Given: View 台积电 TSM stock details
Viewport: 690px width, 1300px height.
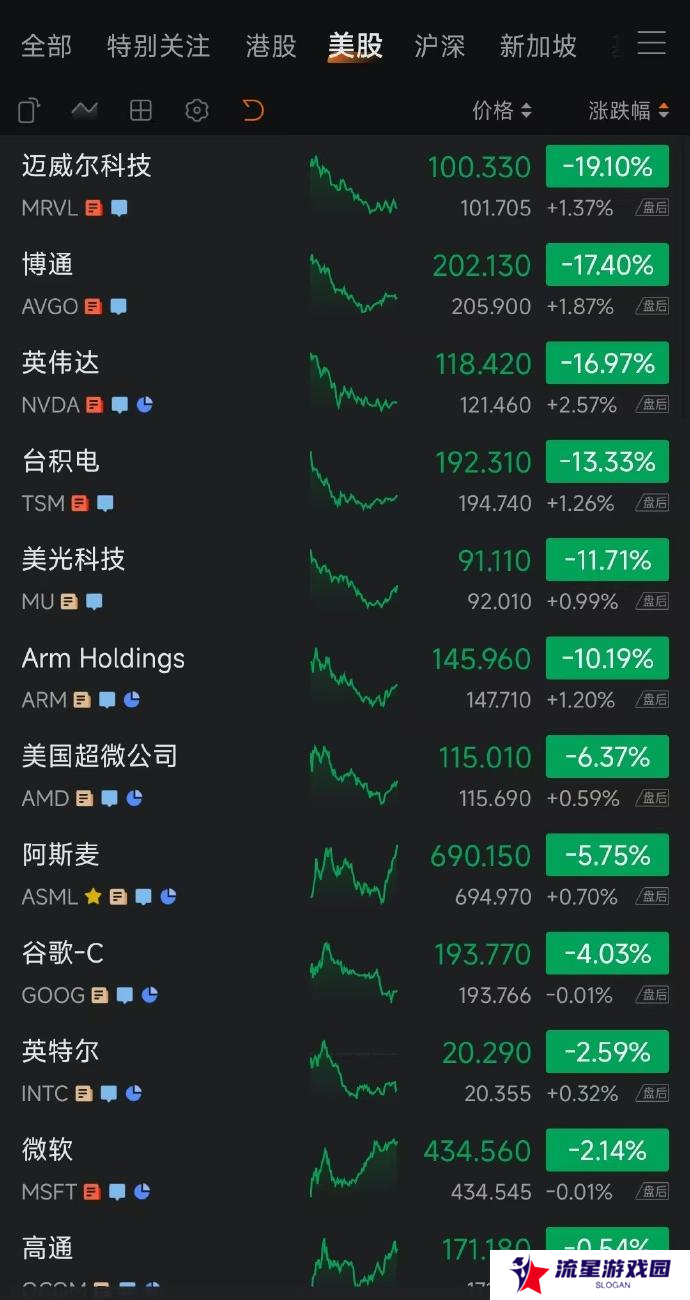Looking at the screenshot, I should [x=345, y=481].
